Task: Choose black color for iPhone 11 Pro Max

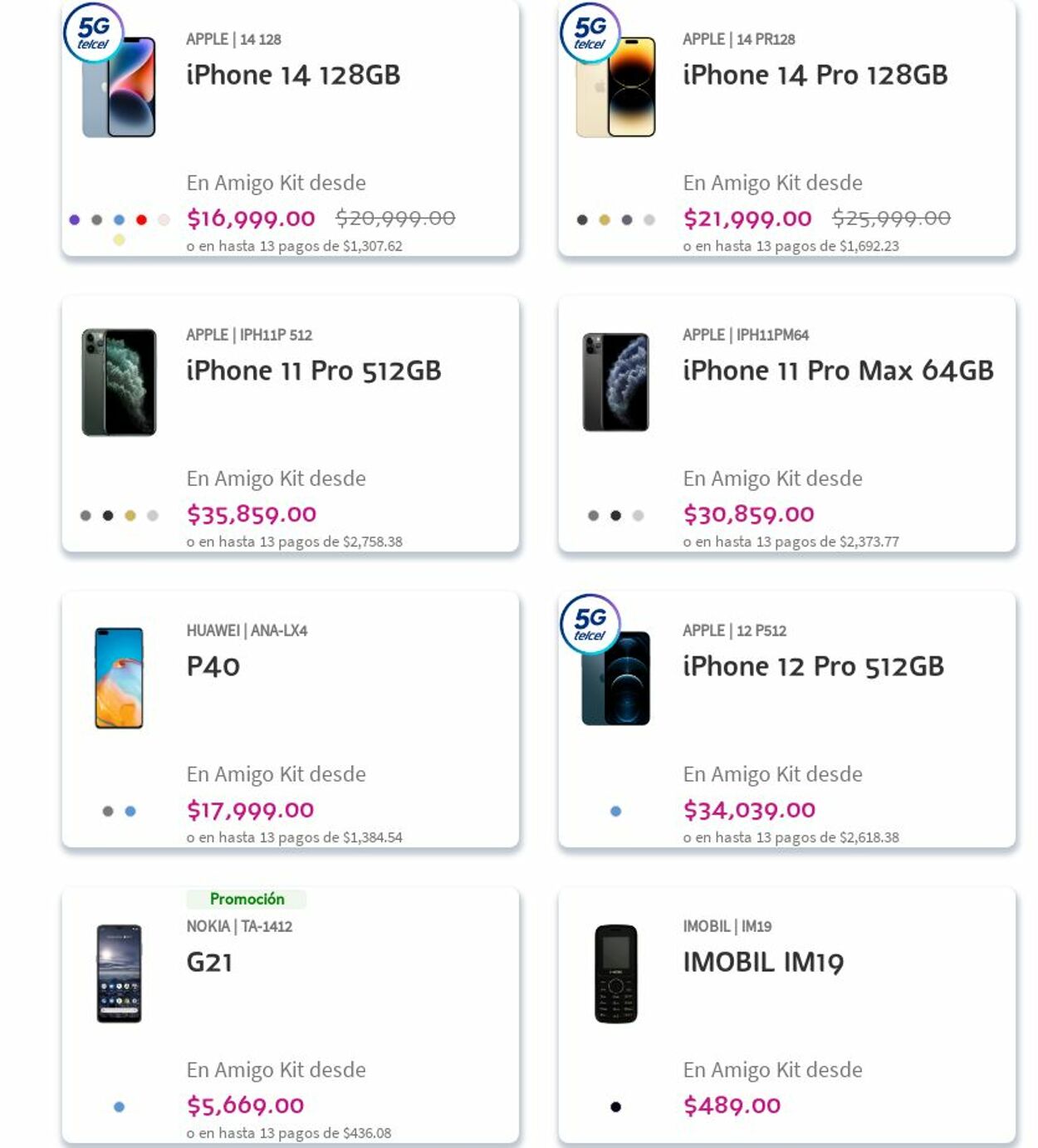Action: (x=615, y=516)
